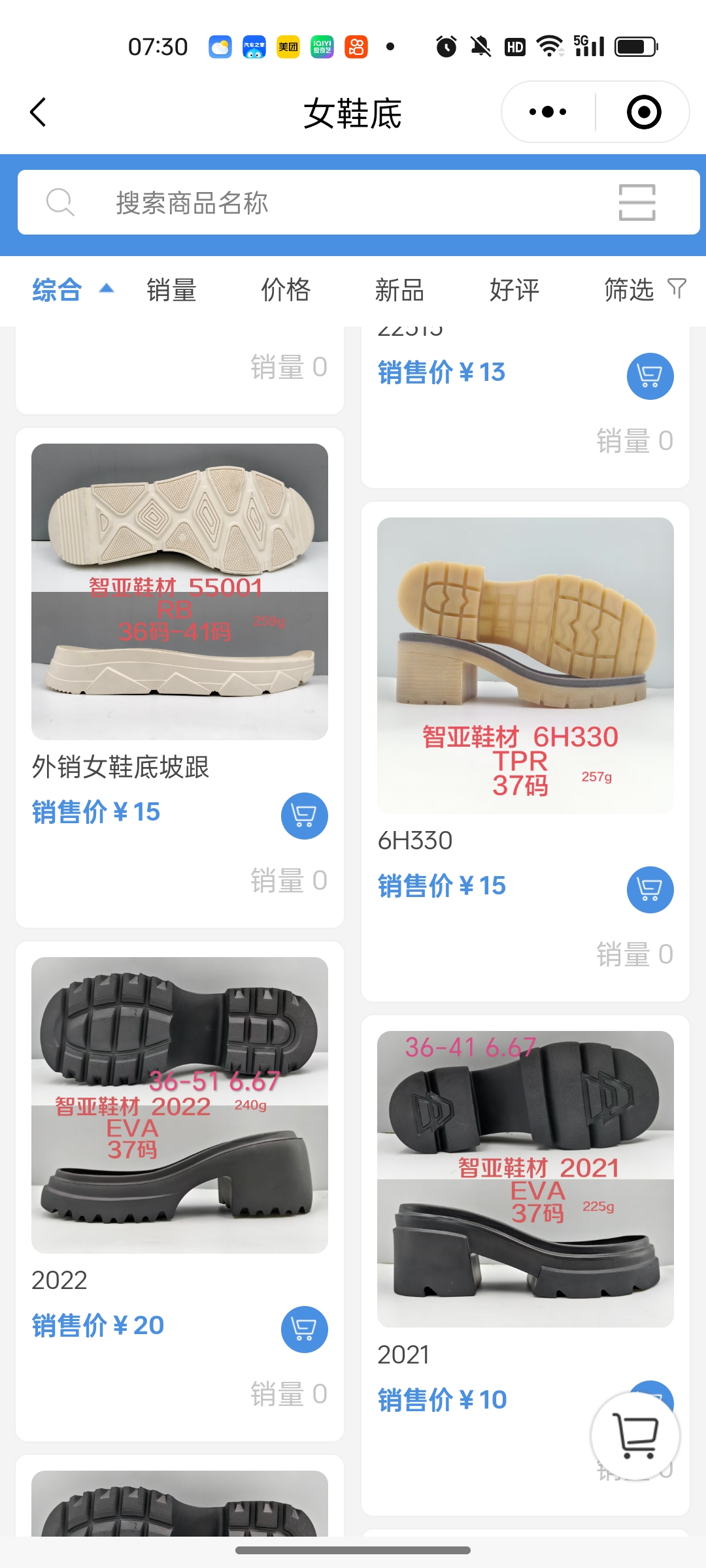Open the 6H330 product card
The image size is (706, 1568).
[x=525, y=666]
